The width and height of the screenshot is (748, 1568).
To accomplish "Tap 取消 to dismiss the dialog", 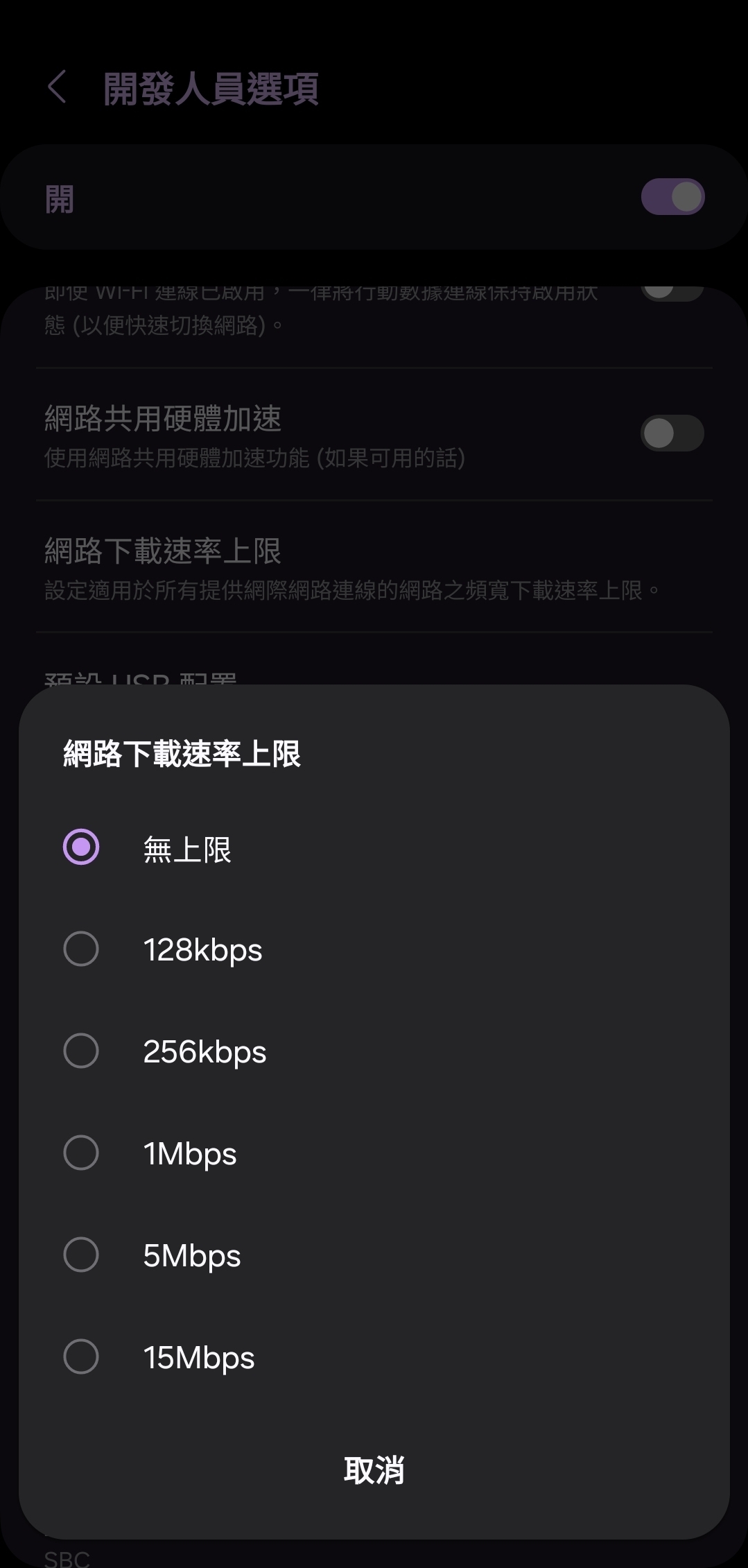I will [374, 1470].
